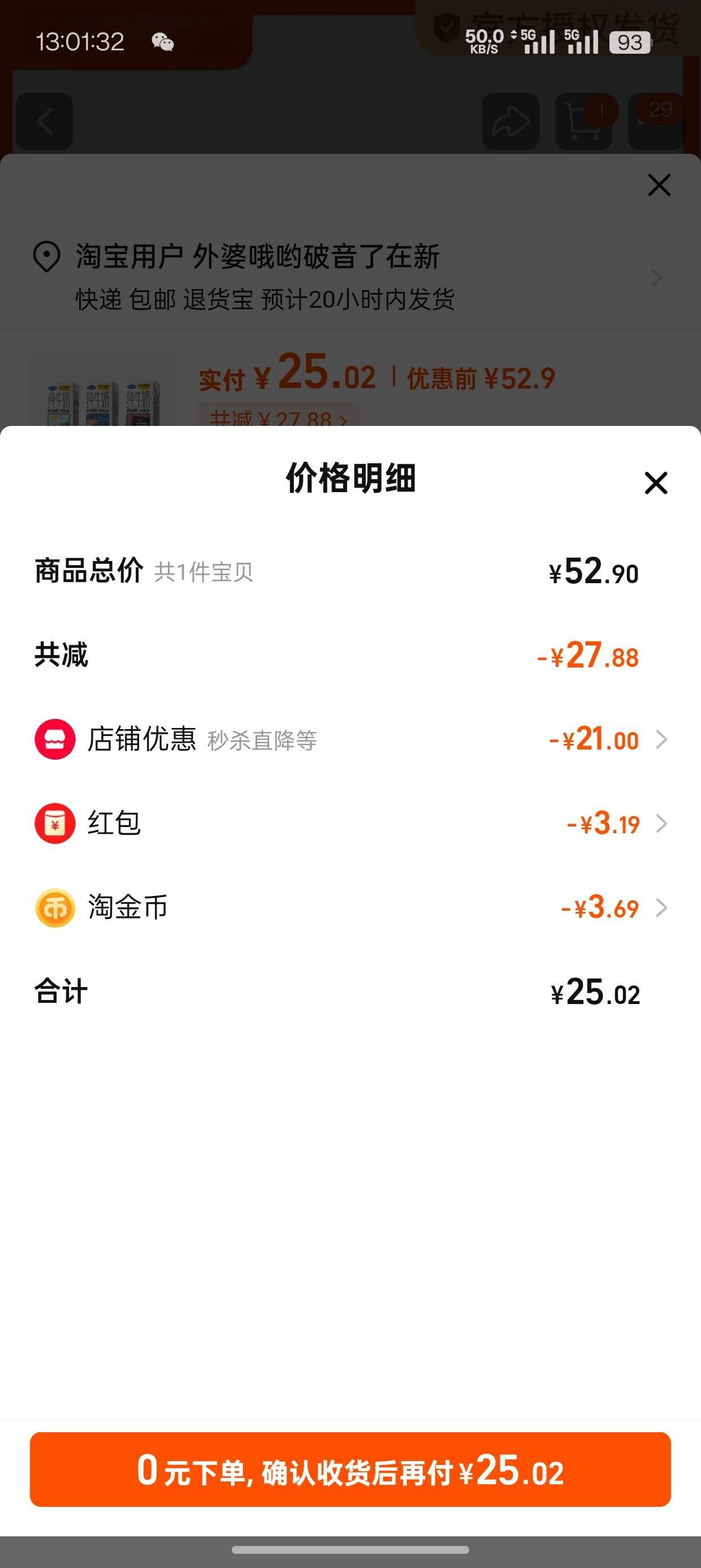Tap the 0元下单 confirm order button
This screenshot has width=701, height=1568.
pos(350,1470)
